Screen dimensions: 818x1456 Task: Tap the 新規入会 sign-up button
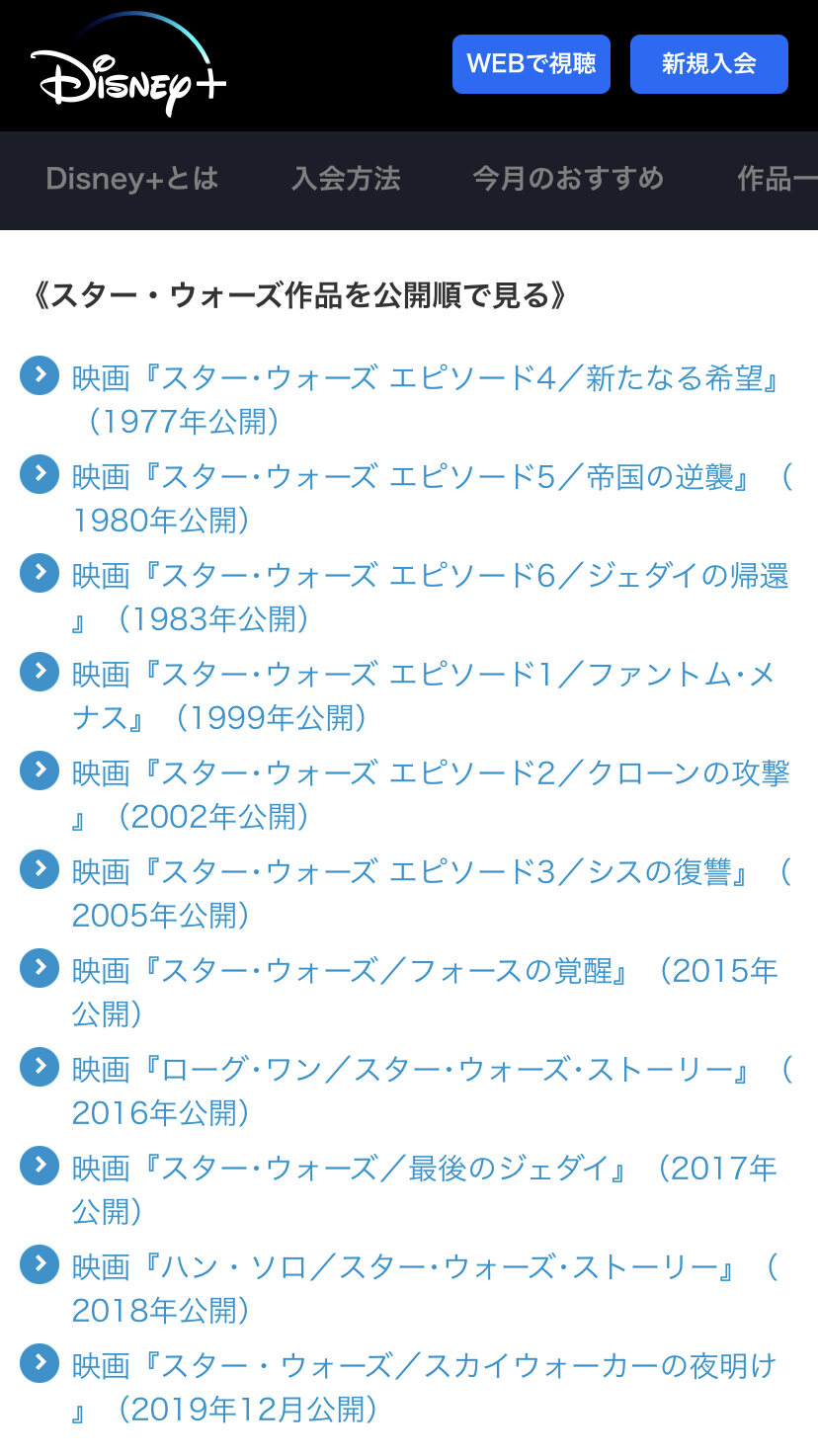(x=708, y=64)
